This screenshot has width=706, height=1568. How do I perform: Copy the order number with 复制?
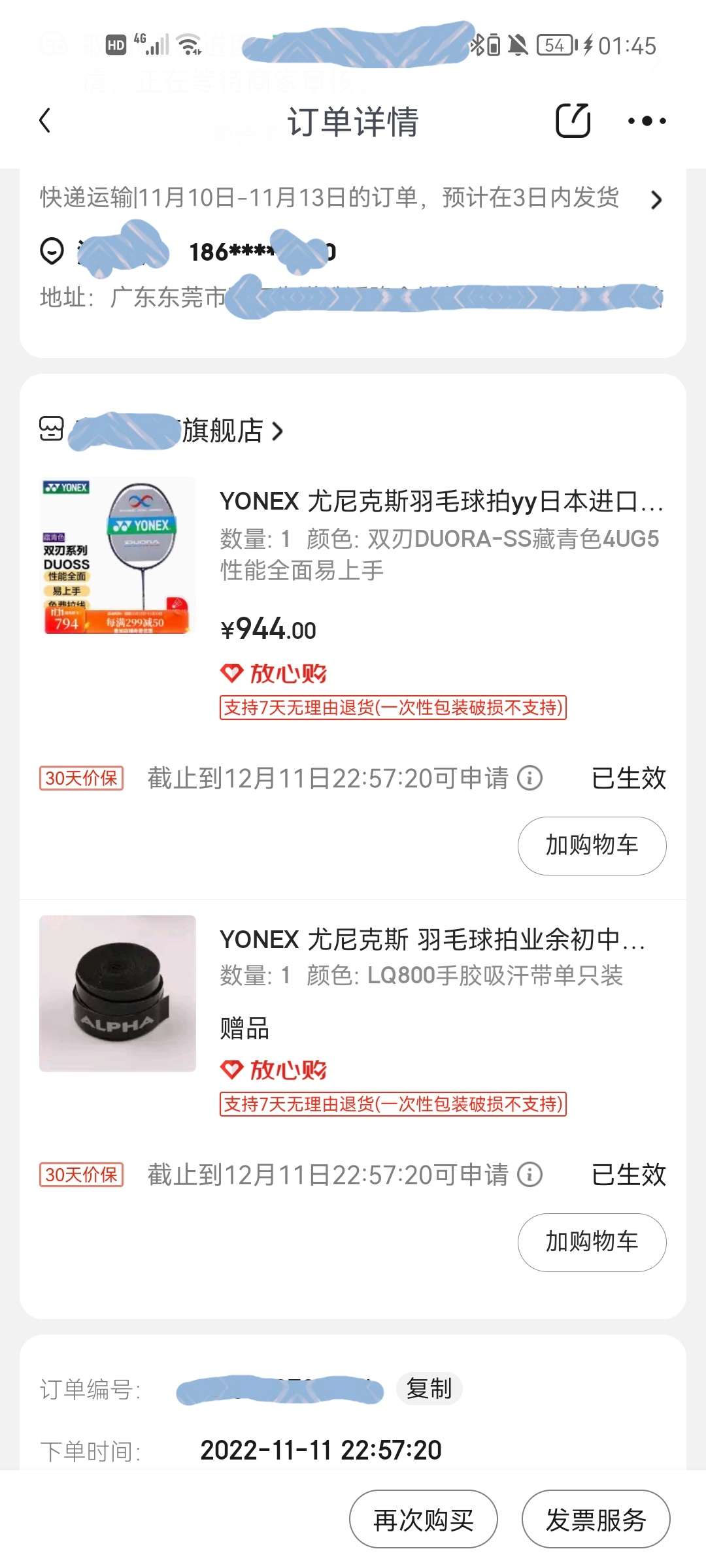click(x=429, y=1388)
